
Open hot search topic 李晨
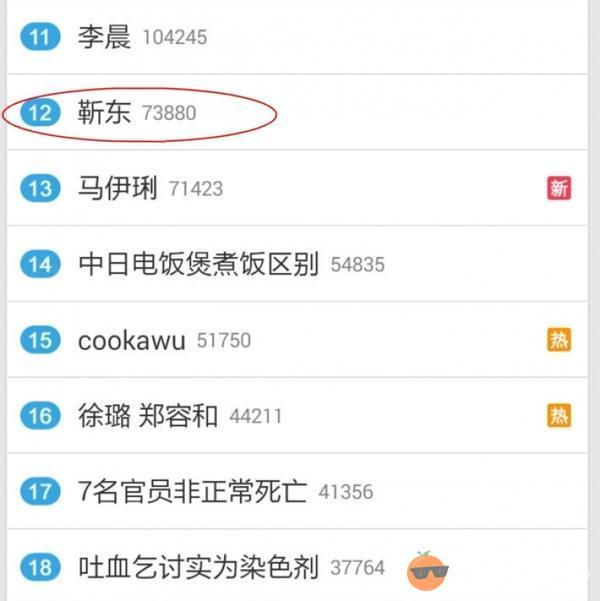(x=104, y=38)
